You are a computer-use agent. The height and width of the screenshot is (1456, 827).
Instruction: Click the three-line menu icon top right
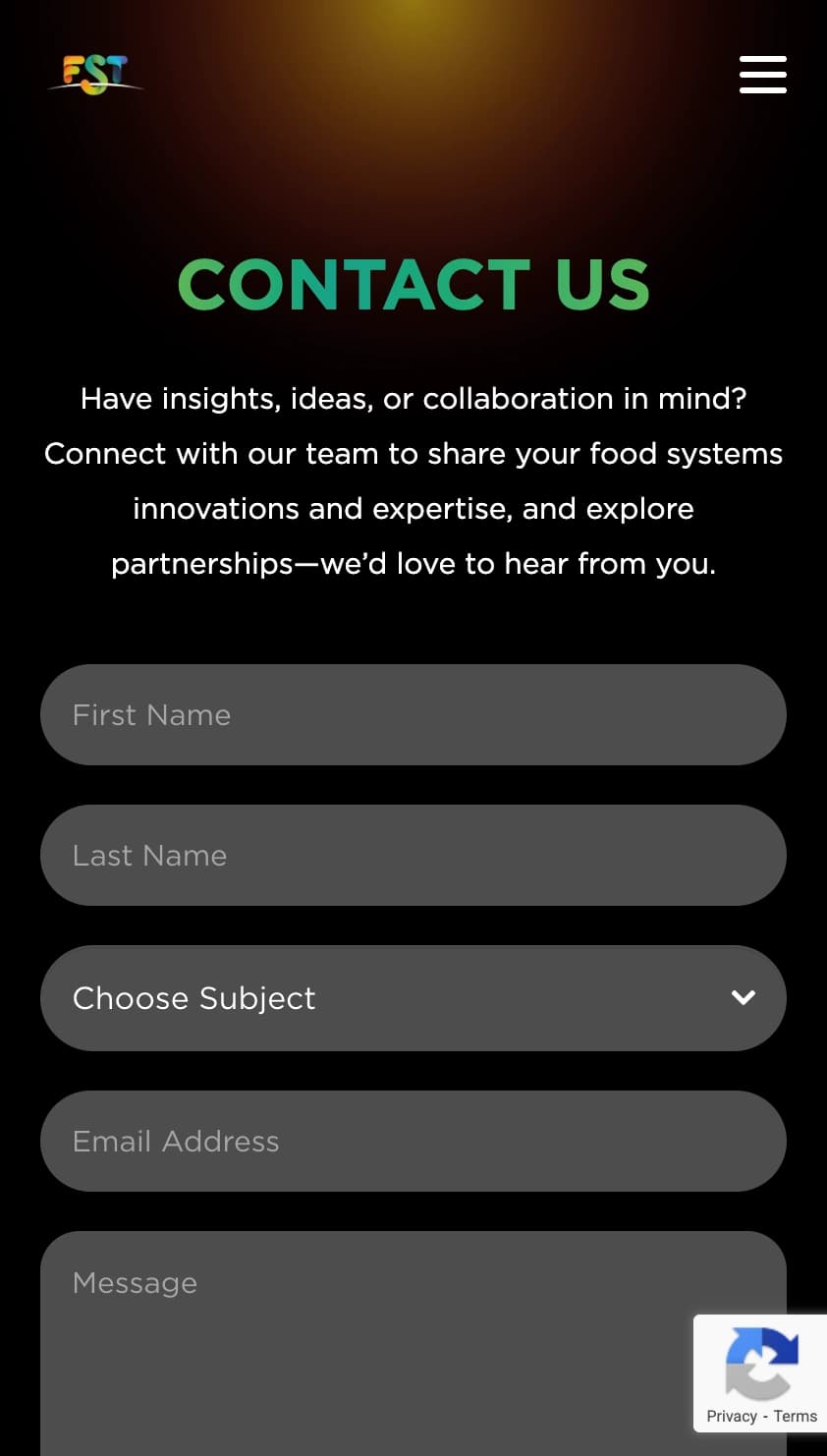click(x=763, y=76)
